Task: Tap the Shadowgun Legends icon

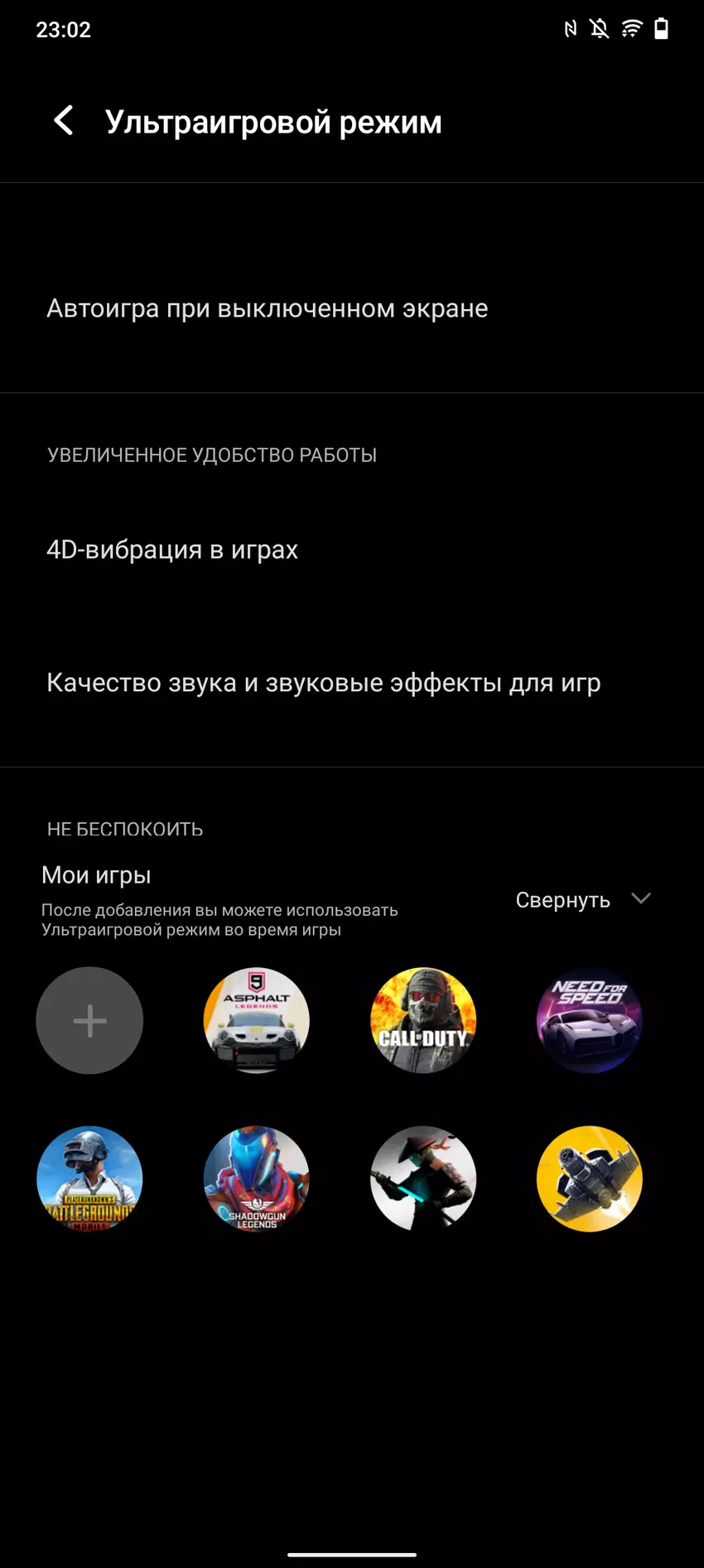Action: coord(256,1179)
